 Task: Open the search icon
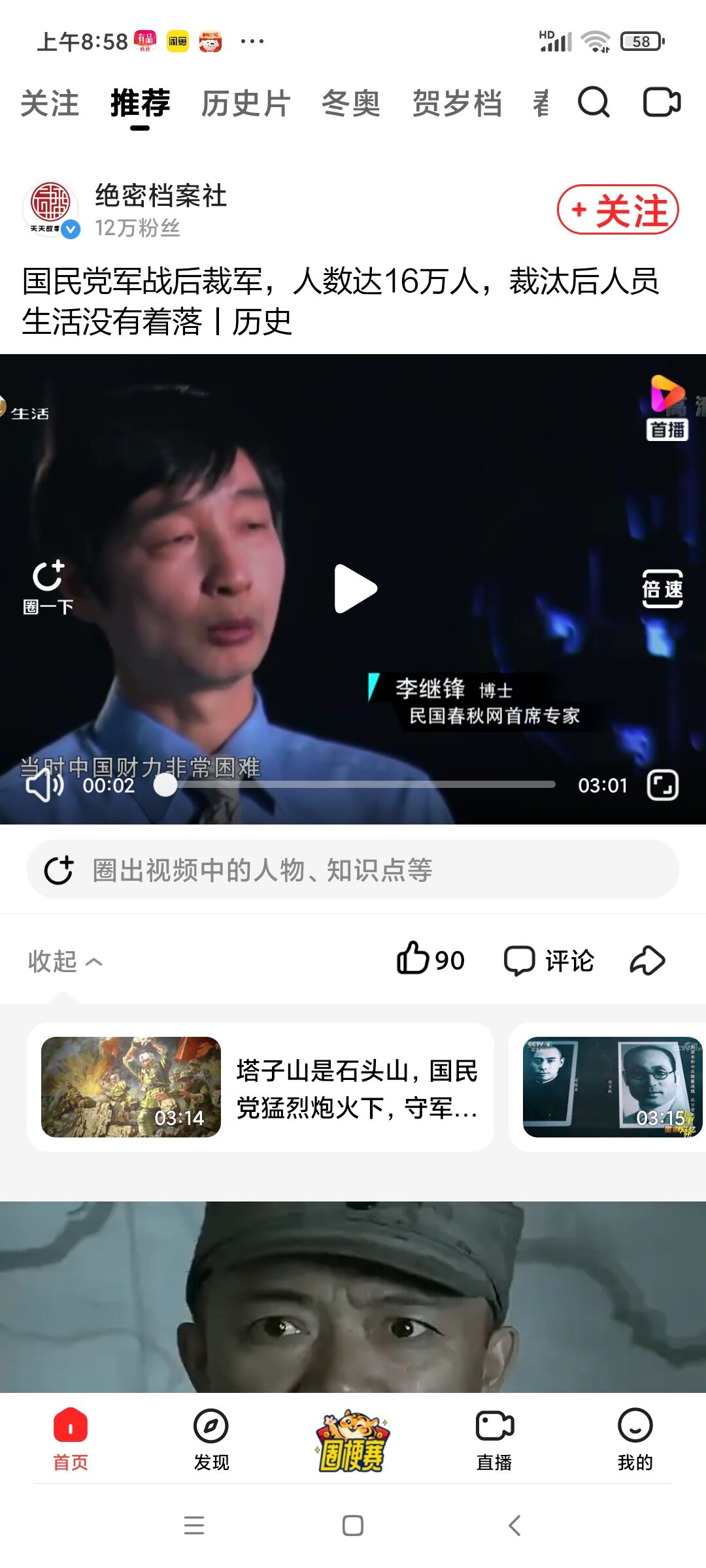[x=594, y=103]
